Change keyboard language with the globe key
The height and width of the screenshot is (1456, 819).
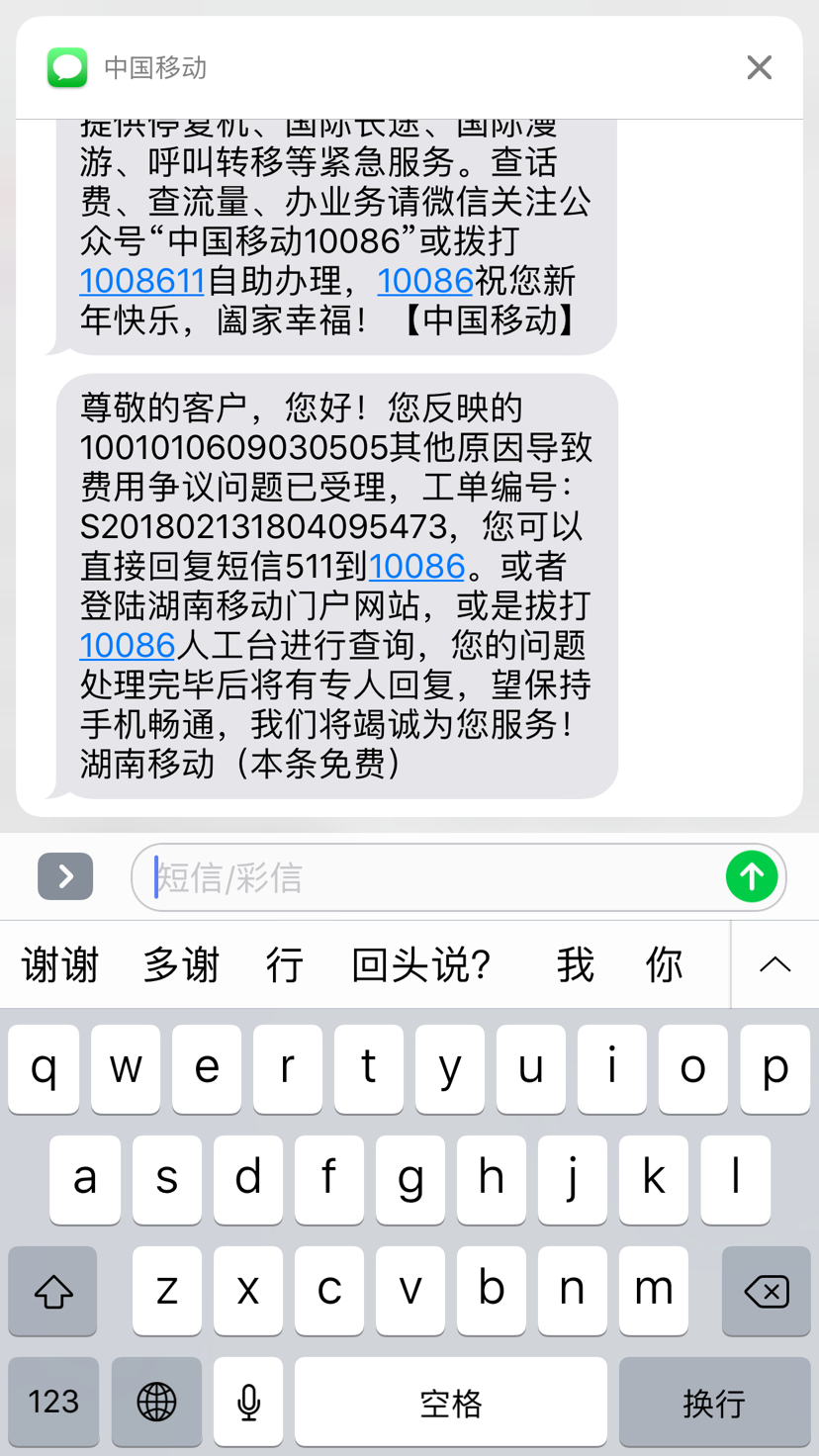(156, 1402)
